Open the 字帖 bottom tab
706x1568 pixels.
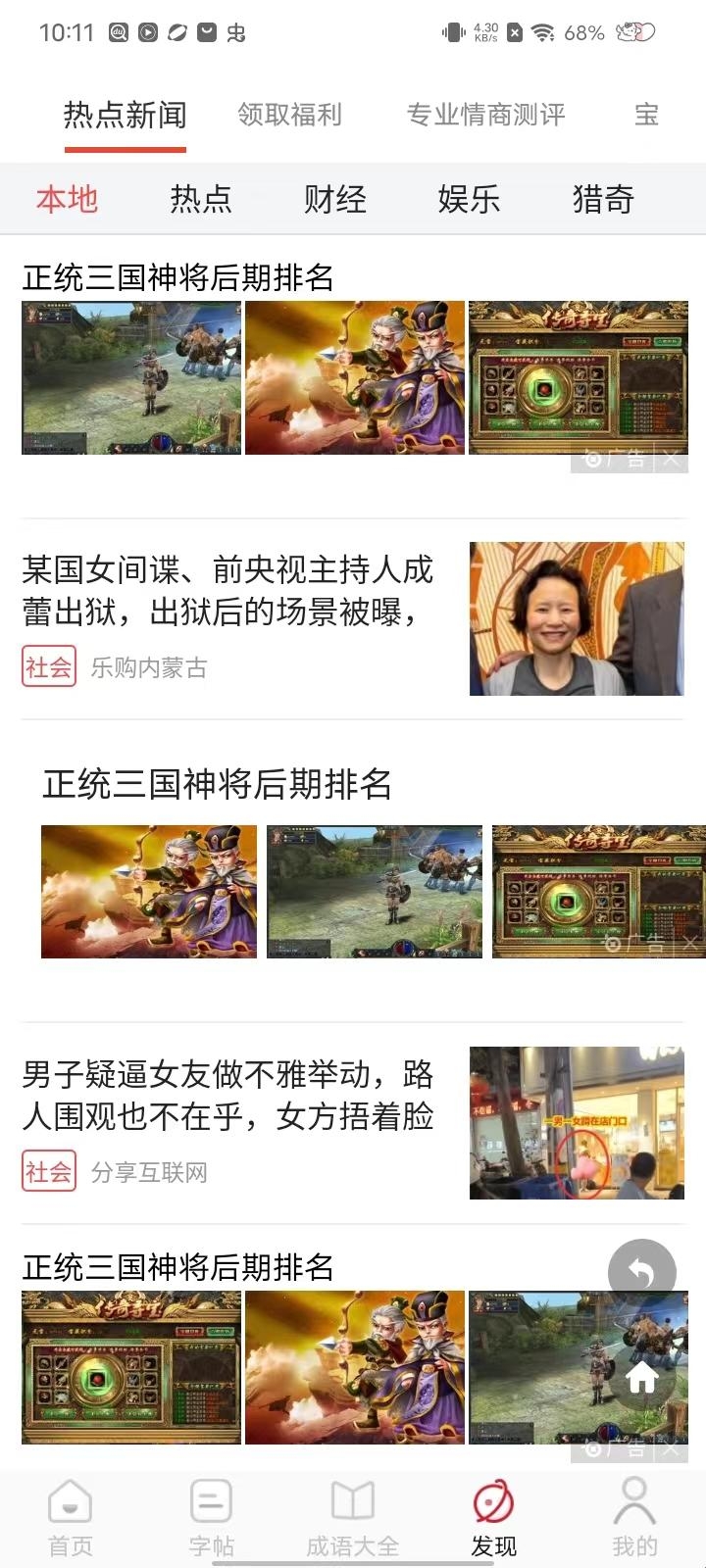point(212,1517)
